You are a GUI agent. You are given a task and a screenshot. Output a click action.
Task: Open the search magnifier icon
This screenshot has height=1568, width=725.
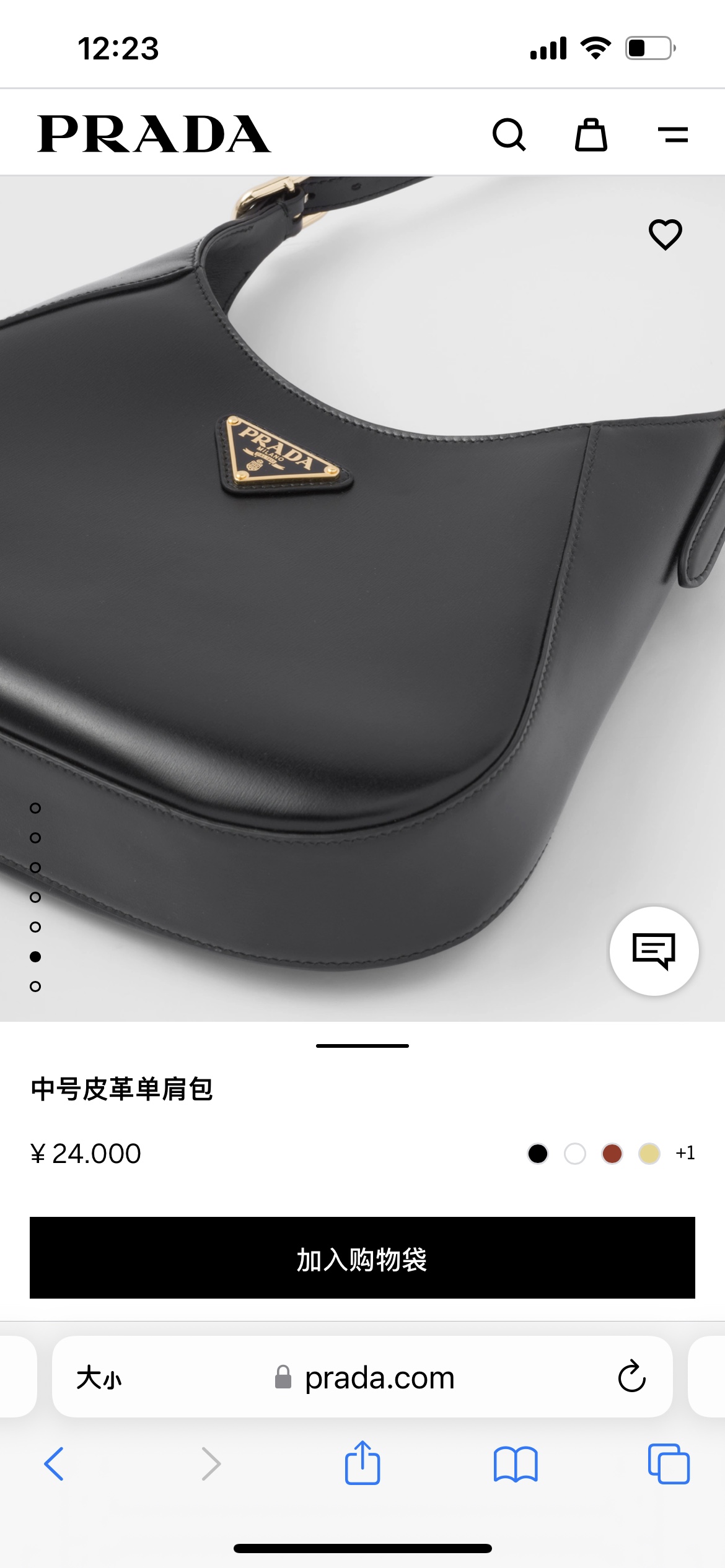[509, 134]
